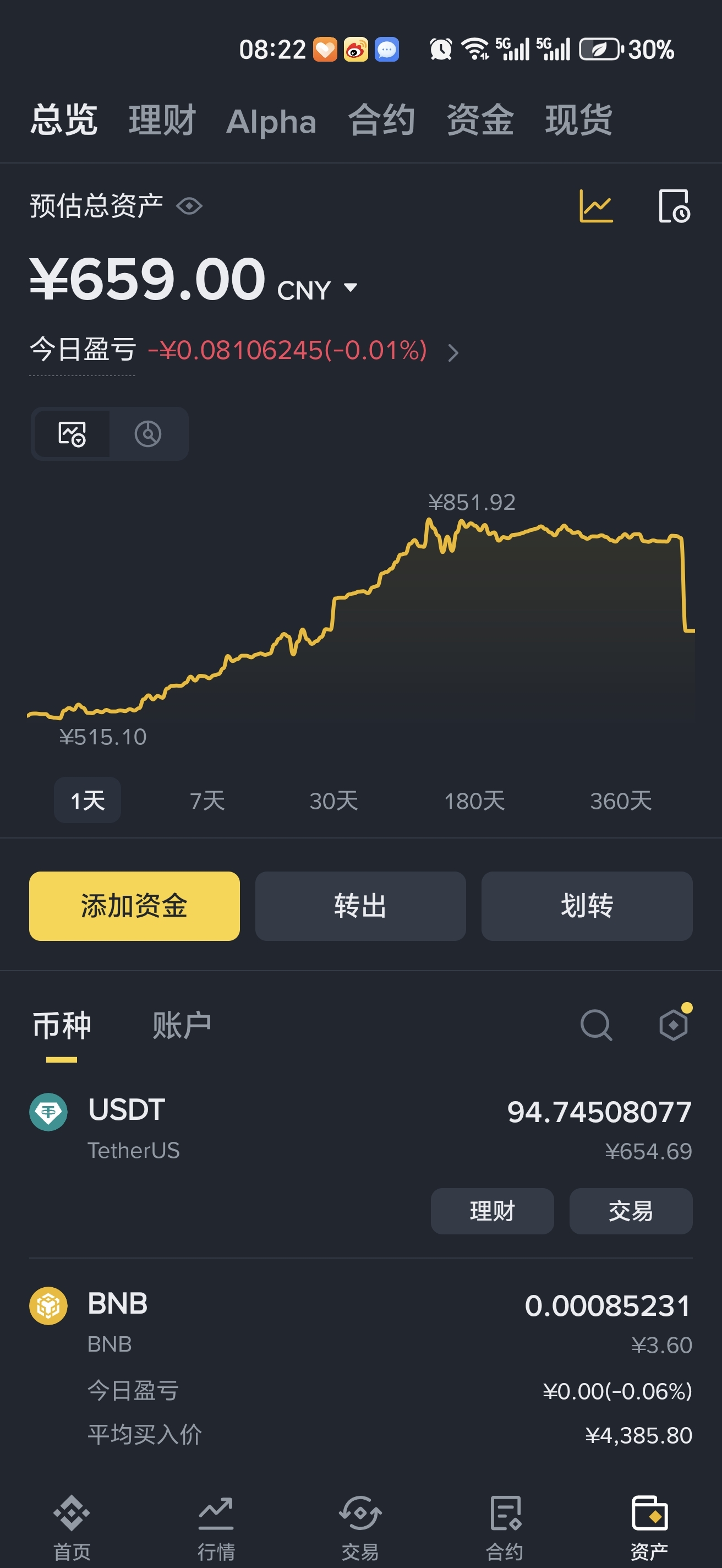Viewport: 722px width, 1568px height.
Task: Switch to the Alpha tab
Action: tap(271, 121)
